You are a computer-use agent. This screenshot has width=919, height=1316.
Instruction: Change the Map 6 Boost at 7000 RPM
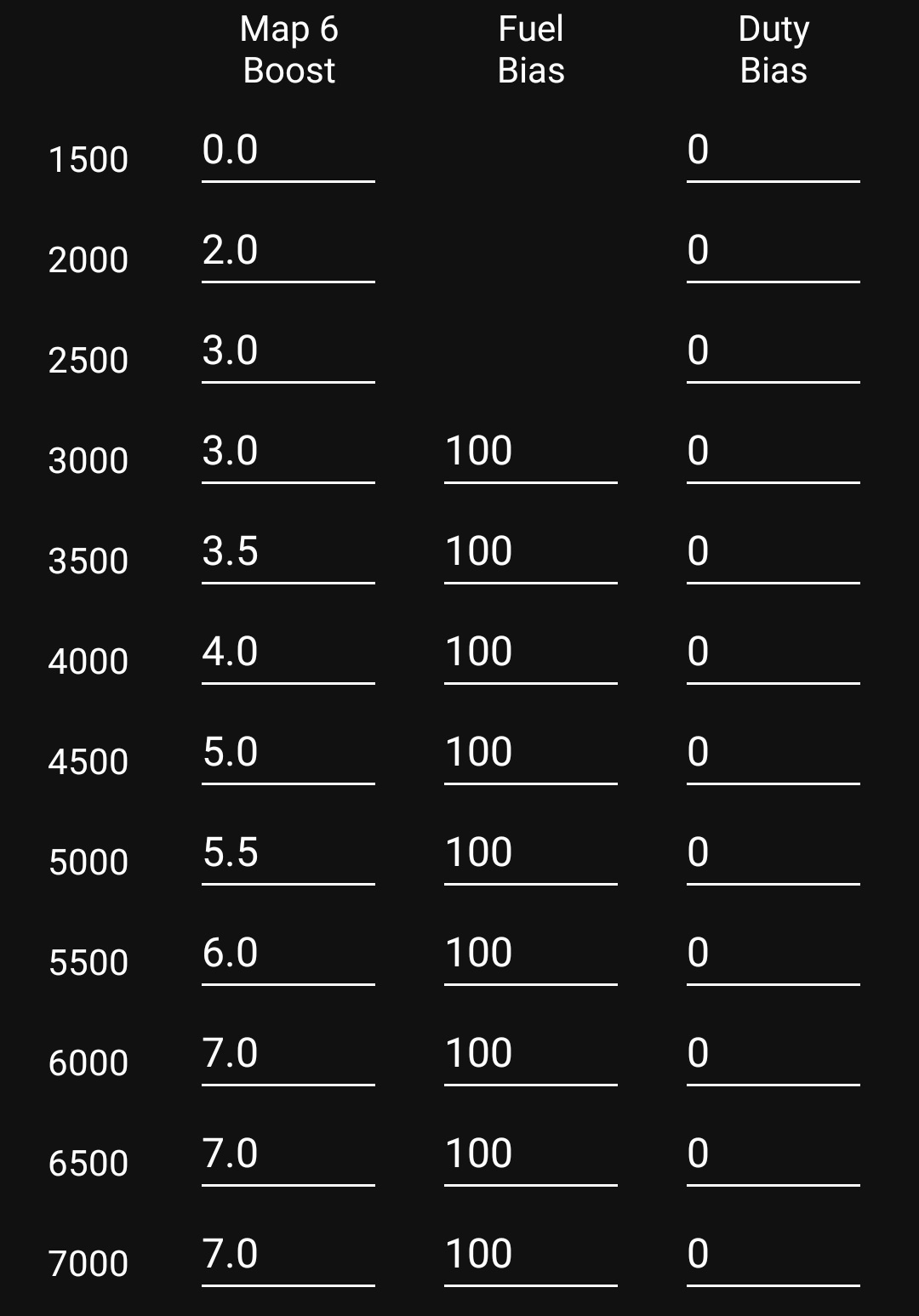pyautogui.click(x=288, y=1256)
